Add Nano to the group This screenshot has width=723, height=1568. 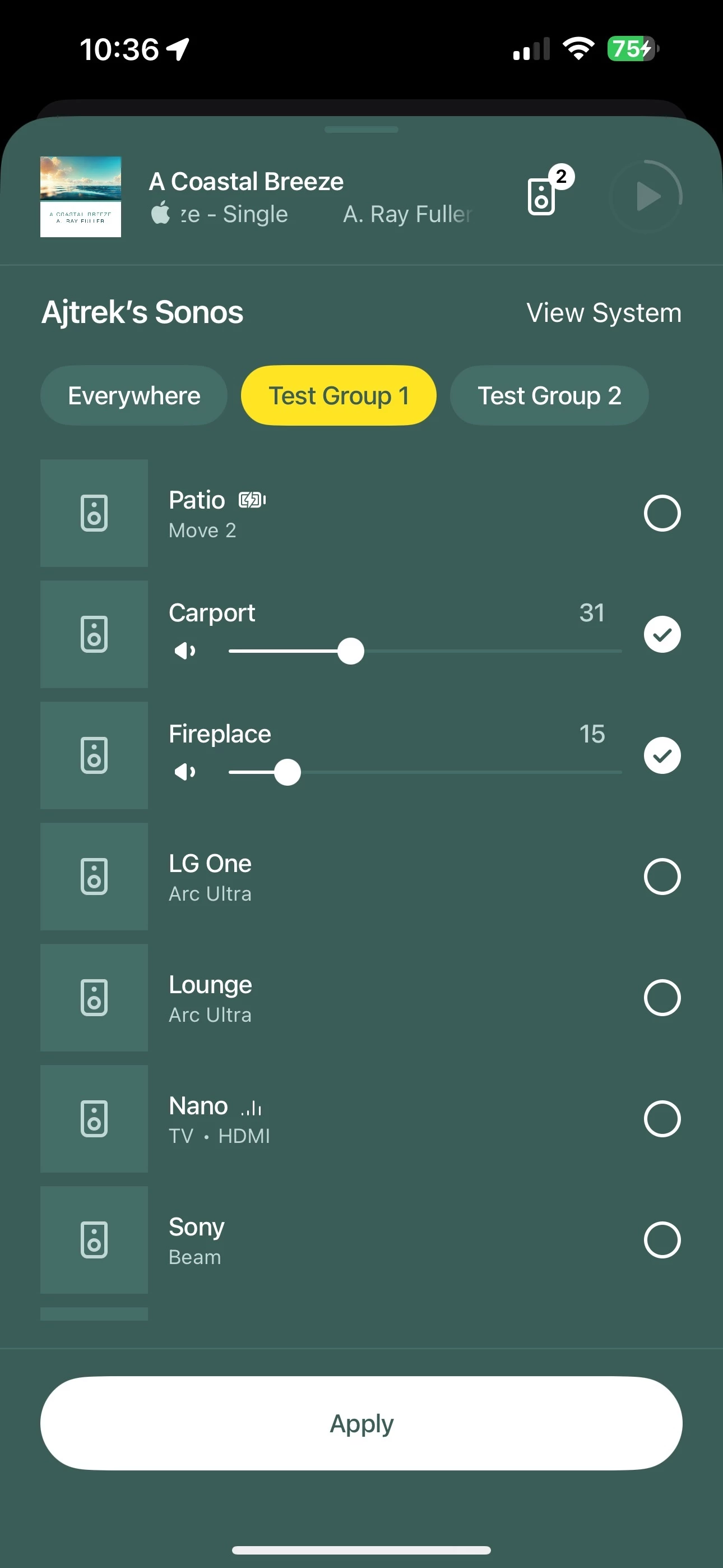tap(662, 1119)
